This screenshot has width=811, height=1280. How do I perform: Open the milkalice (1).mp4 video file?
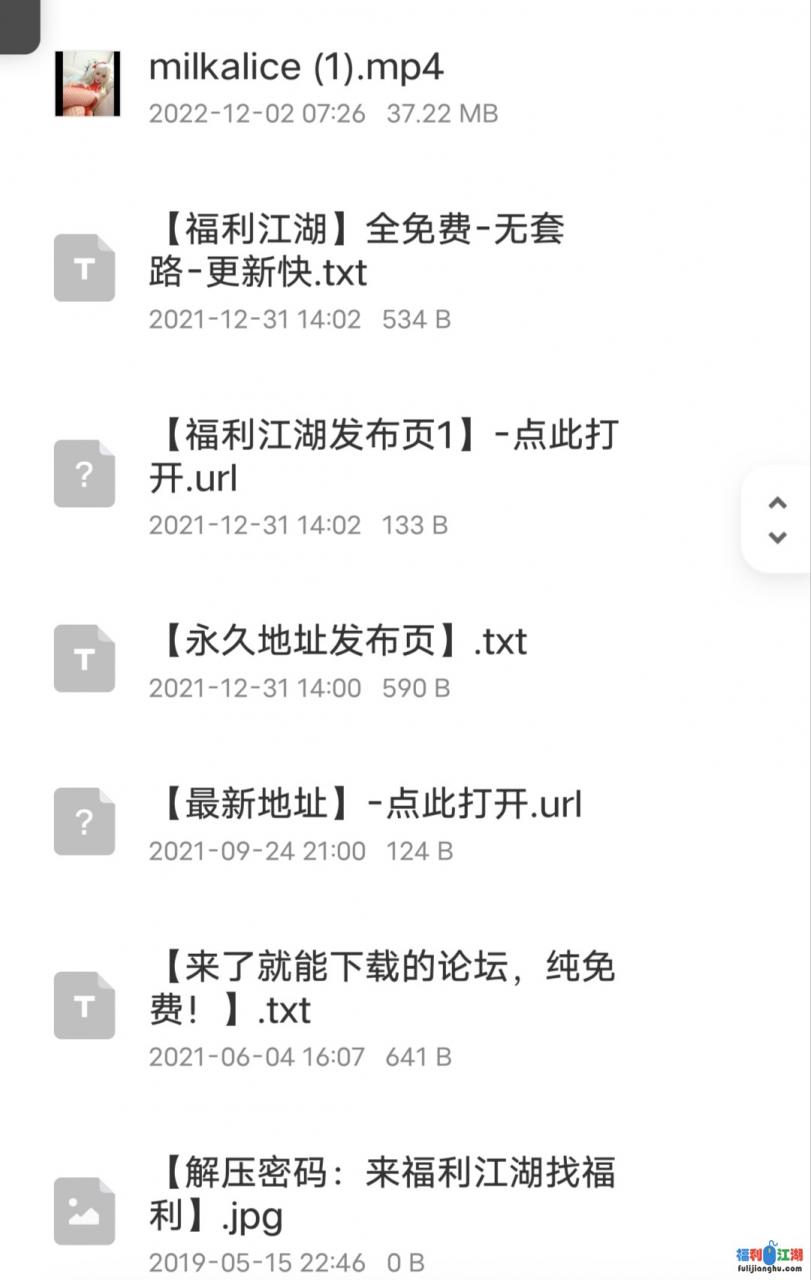[x=296, y=67]
